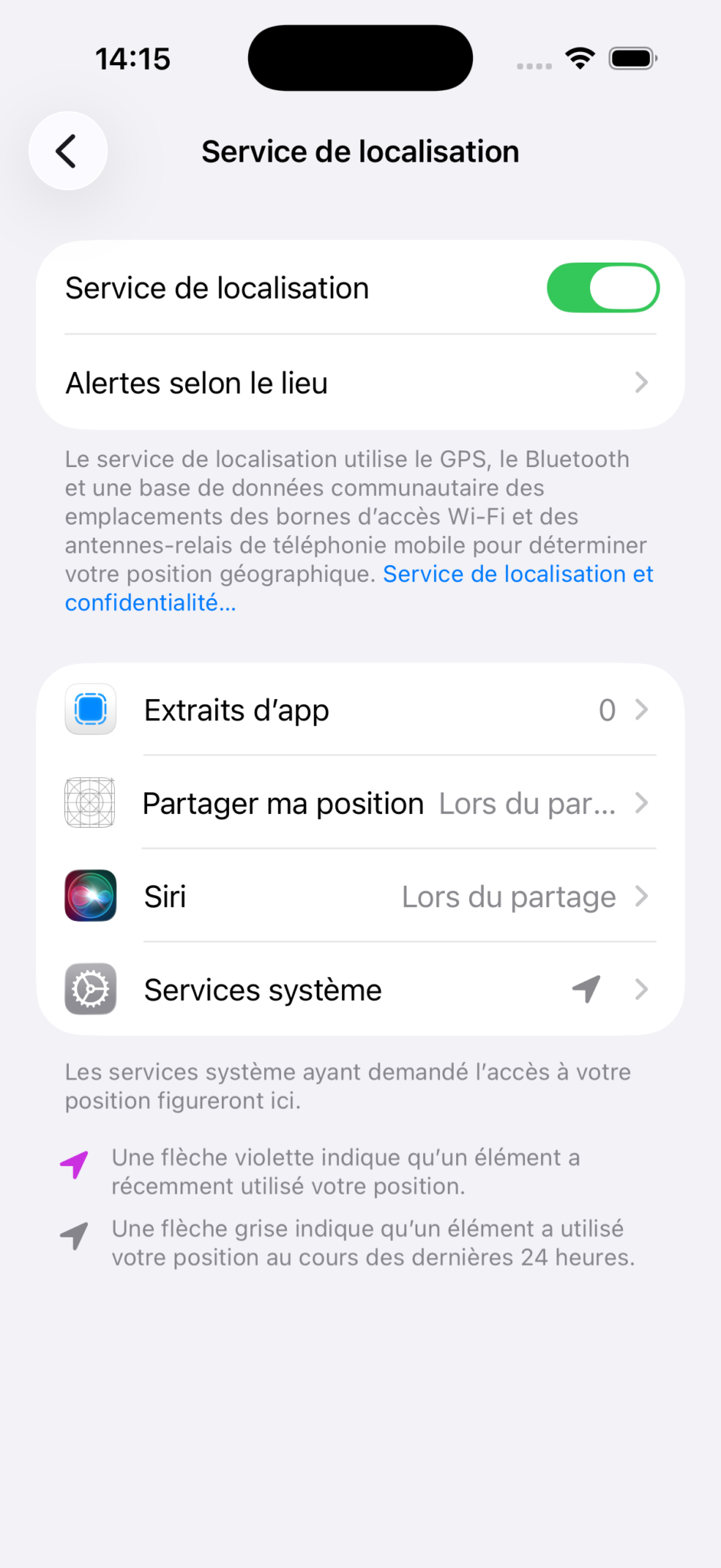Open Alertes selon le lieu
This screenshot has height=1568, width=721.
click(x=360, y=383)
